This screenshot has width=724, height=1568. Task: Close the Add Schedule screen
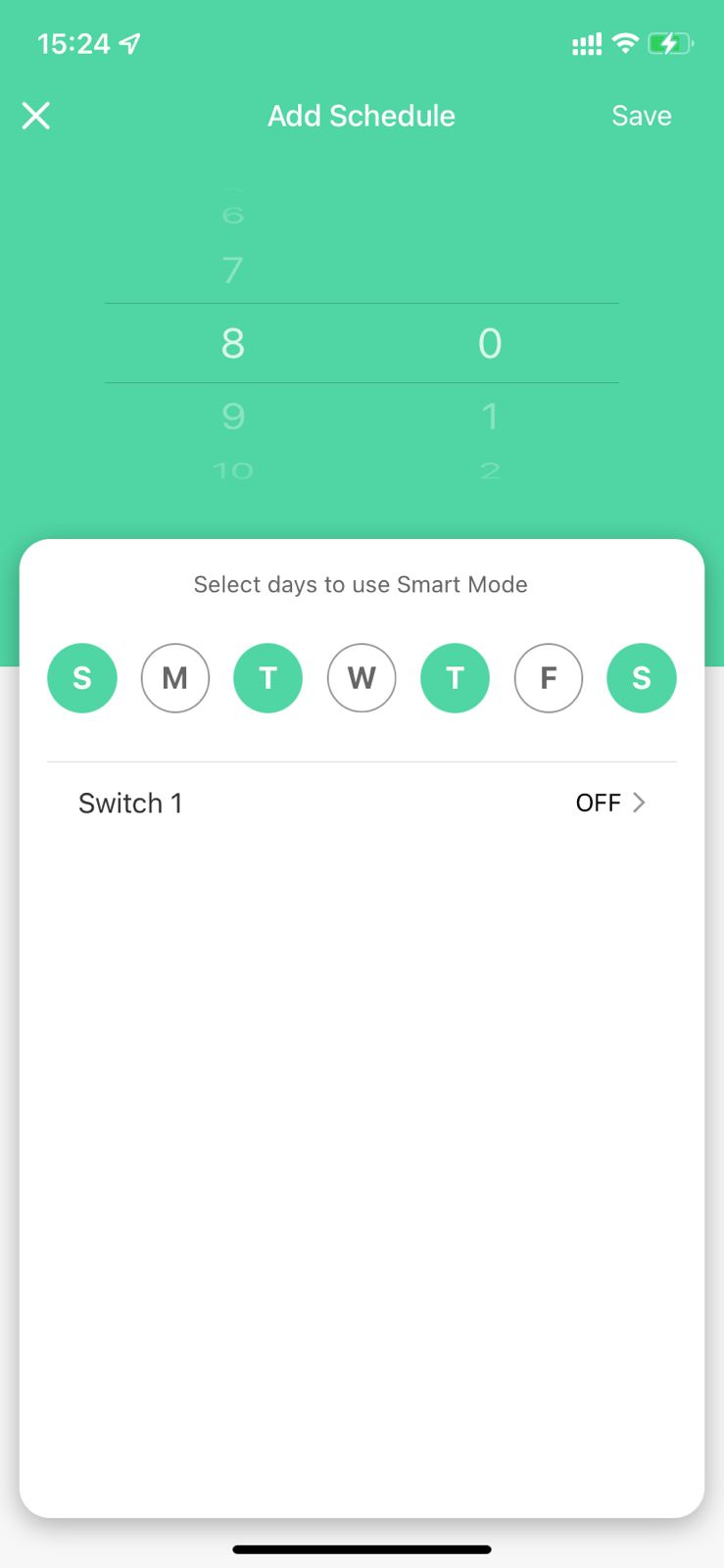[36, 116]
